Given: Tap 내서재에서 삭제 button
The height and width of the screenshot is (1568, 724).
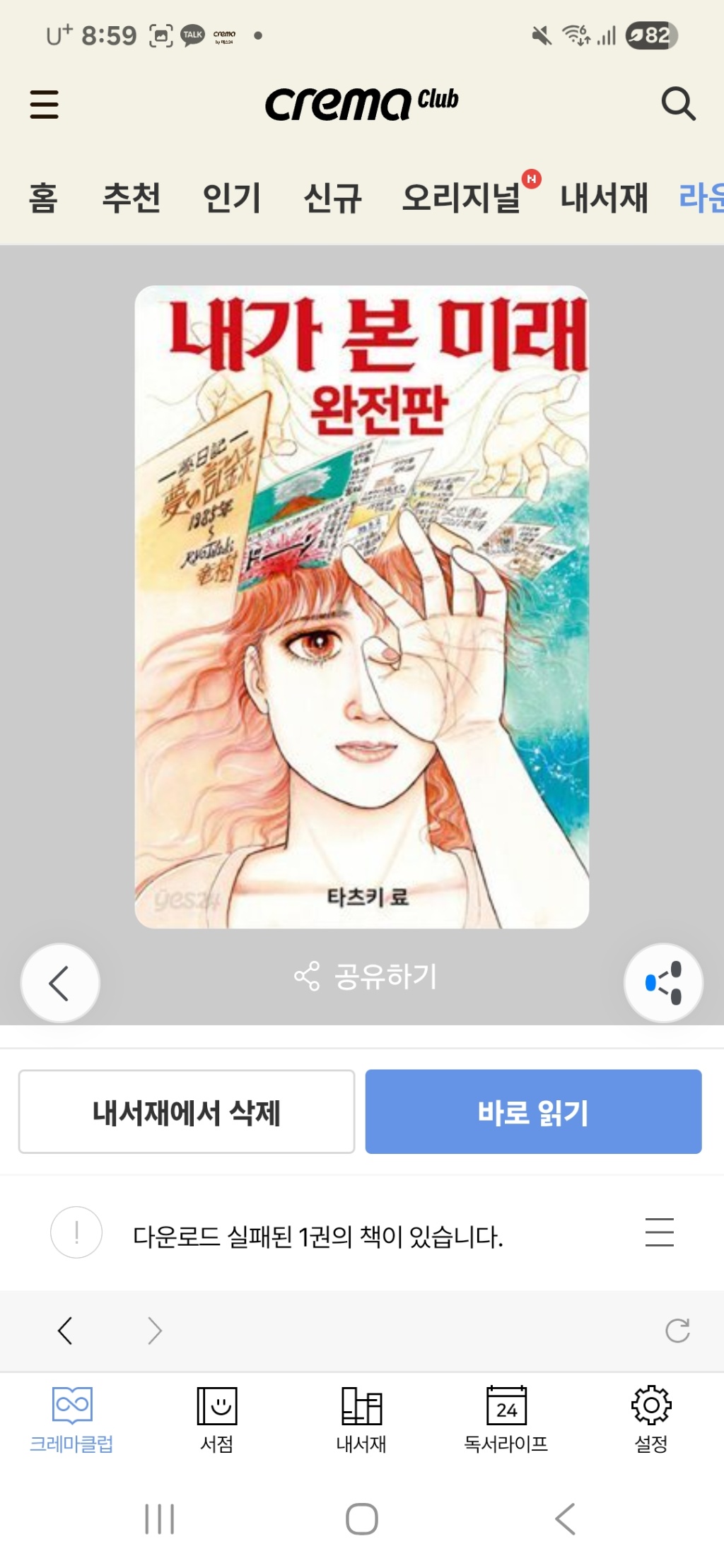Looking at the screenshot, I should click(x=187, y=1112).
